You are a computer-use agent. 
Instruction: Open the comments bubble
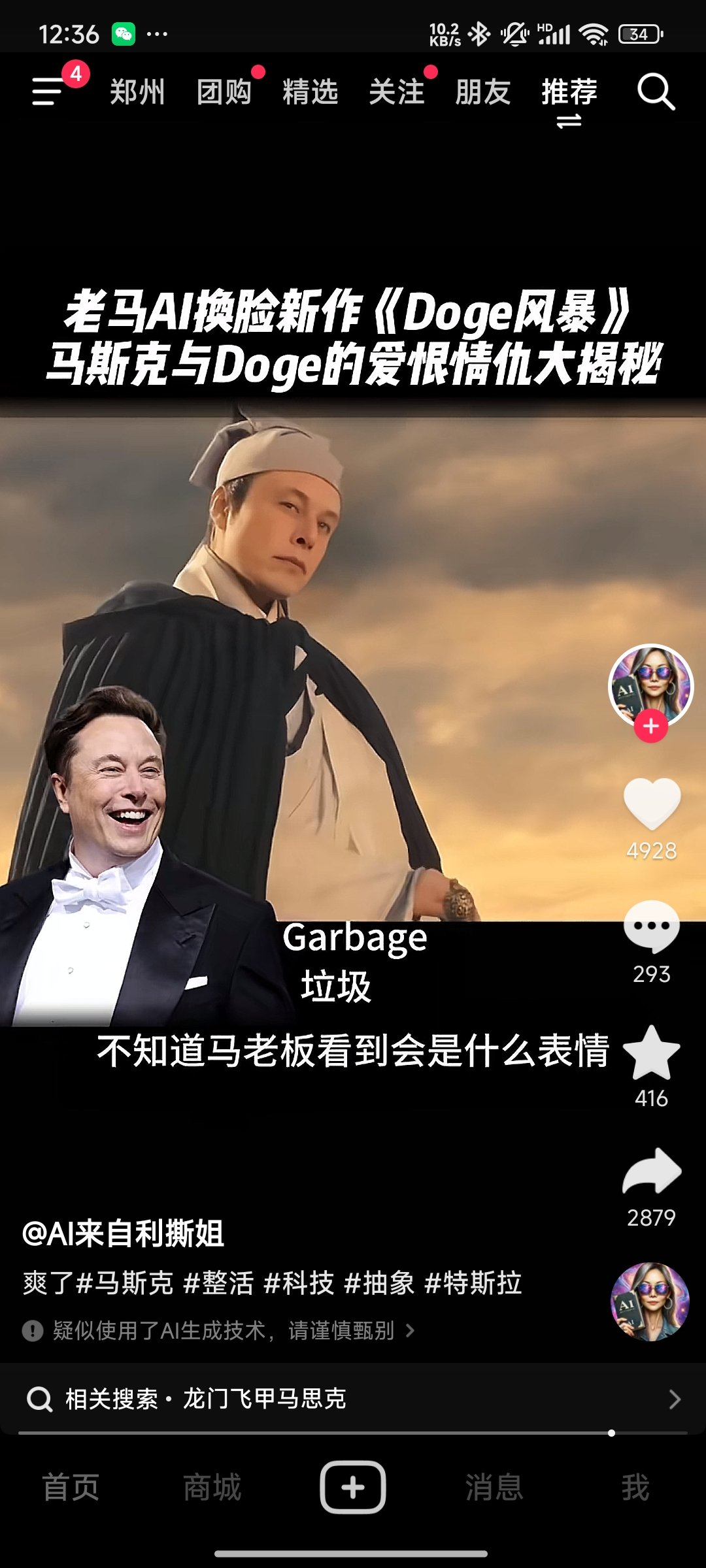coord(652,926)
